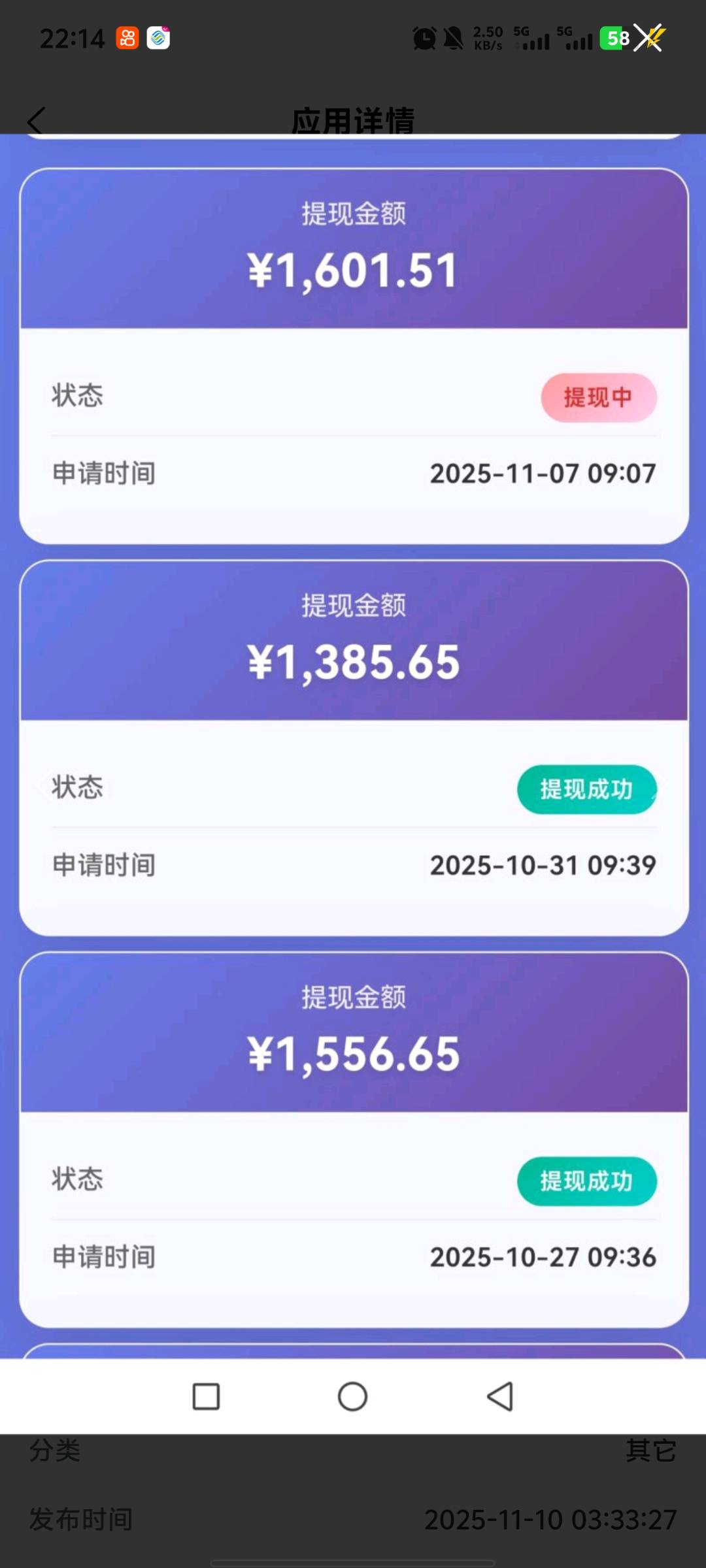Viewport: 706px width, 1568px height.
Task: Tap 提现成功 badge on the ¥1,556.65 card
Action: click(586, 1181)
